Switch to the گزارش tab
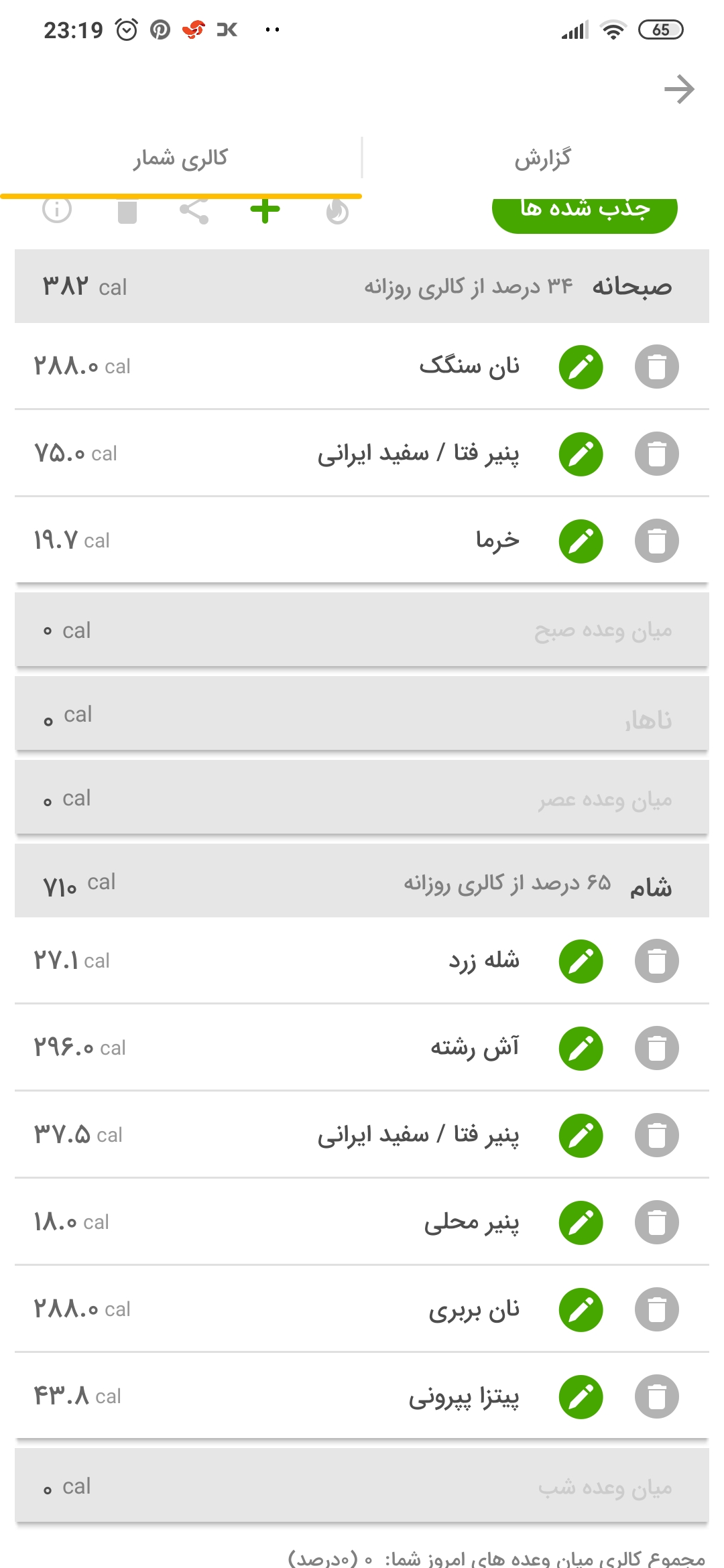The height and width of the screenshot is (1568, 724). (x=542, y=158)
